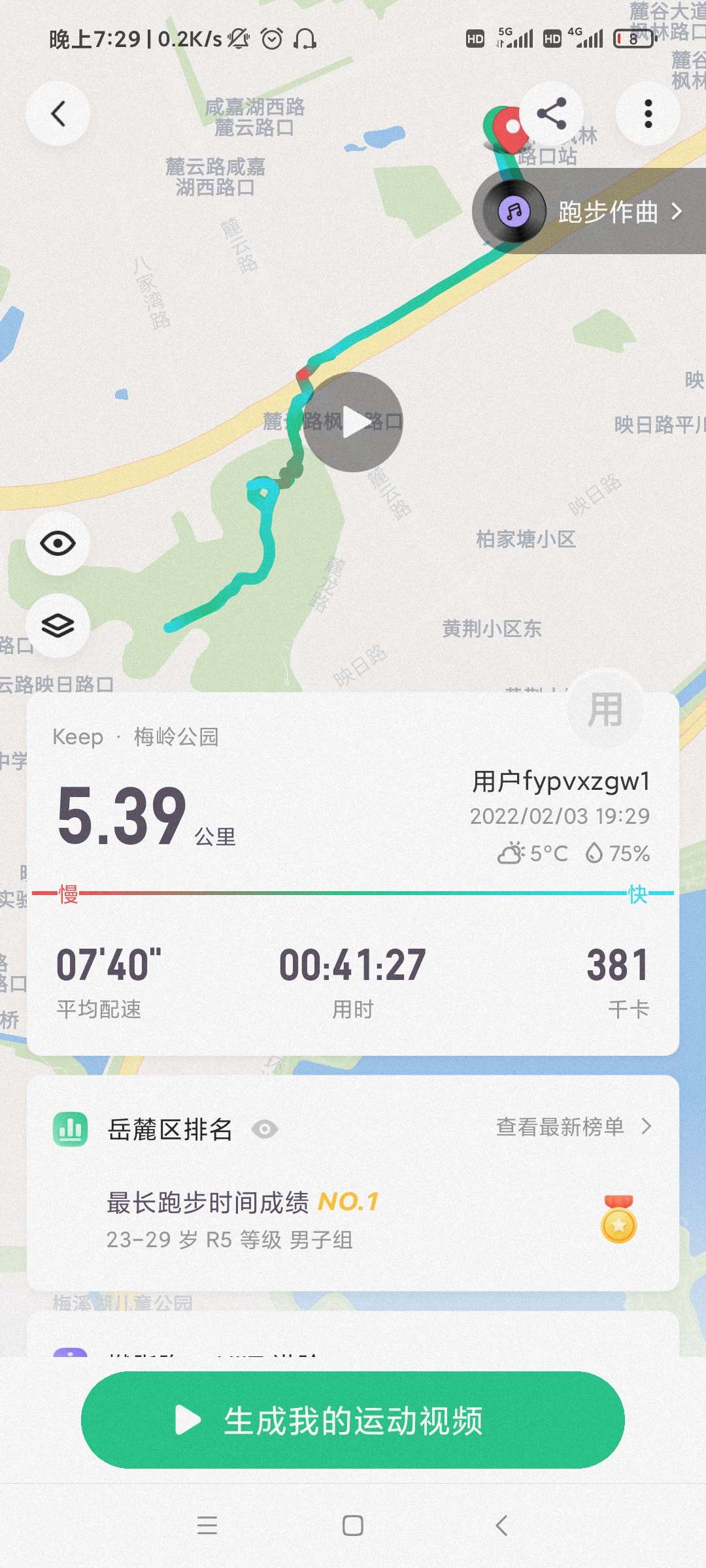The width and height of the screenshot is (706, 1568).
Task: Toggle map visibility with the eye icon
Action: coord(58,544)
